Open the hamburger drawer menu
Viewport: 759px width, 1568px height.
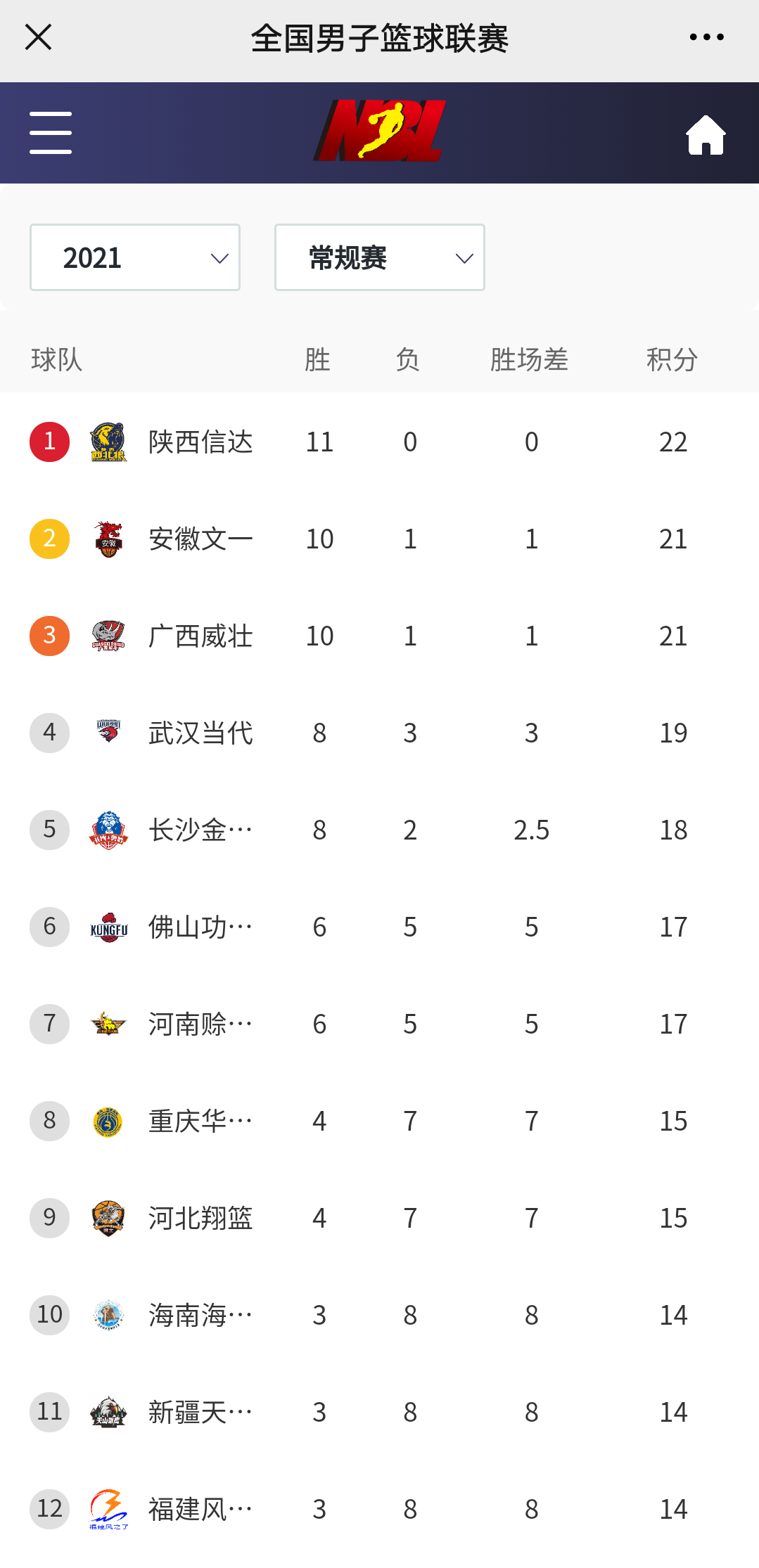tap(51, 132)
